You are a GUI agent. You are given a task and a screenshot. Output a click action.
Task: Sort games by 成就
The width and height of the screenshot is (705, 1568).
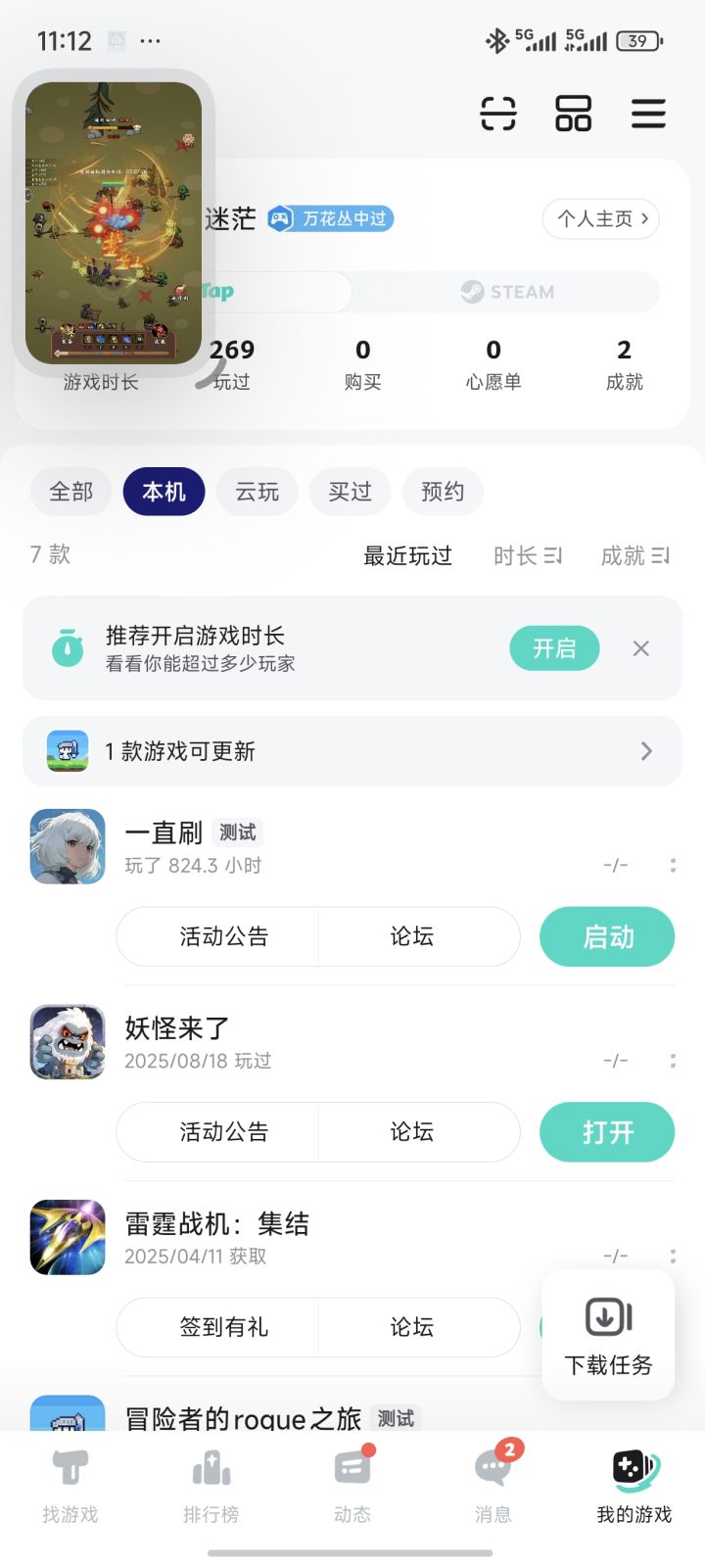pos(634,556)
